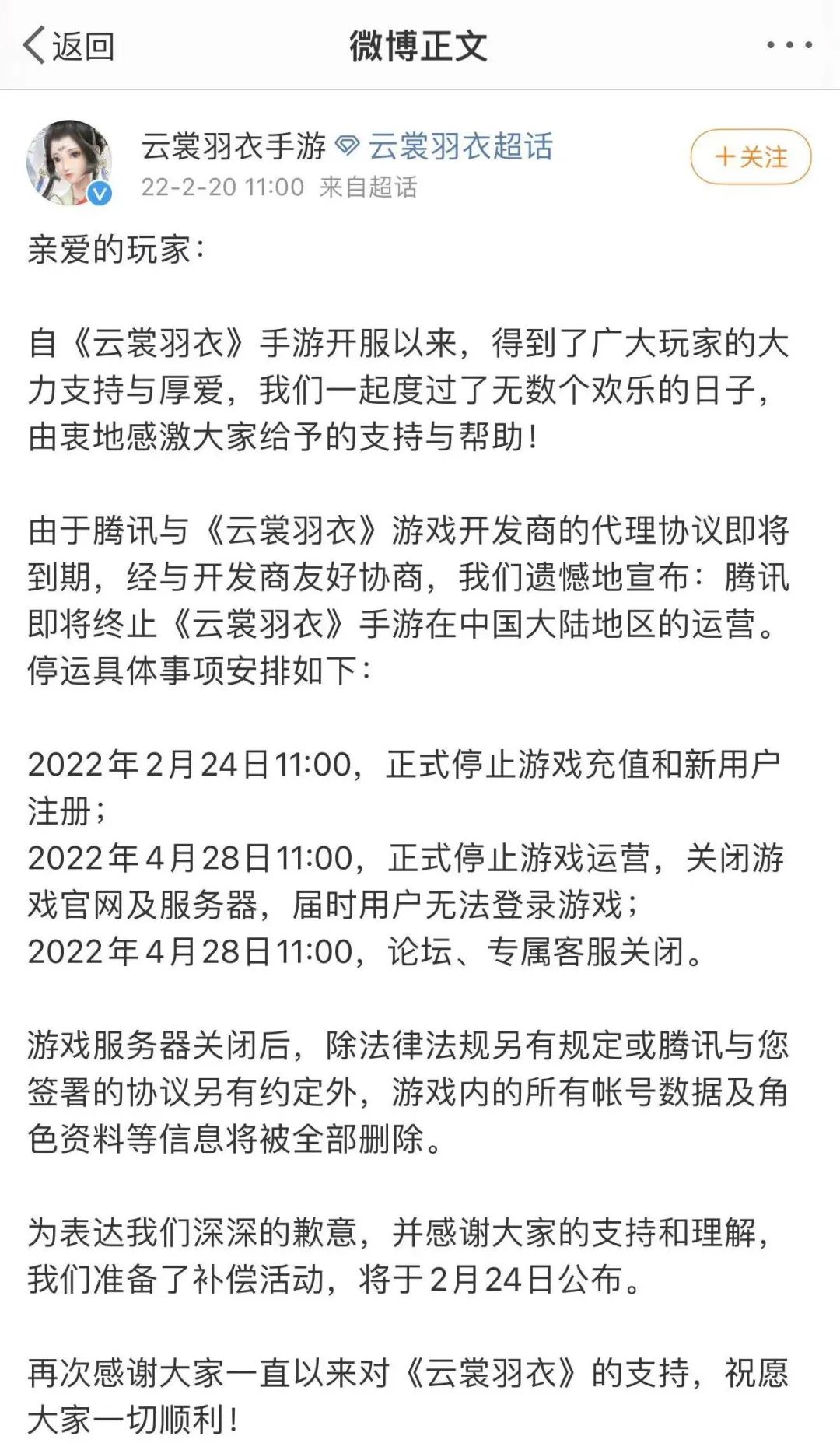Select the plus sign inside the follow button

(x=723, y=156)
